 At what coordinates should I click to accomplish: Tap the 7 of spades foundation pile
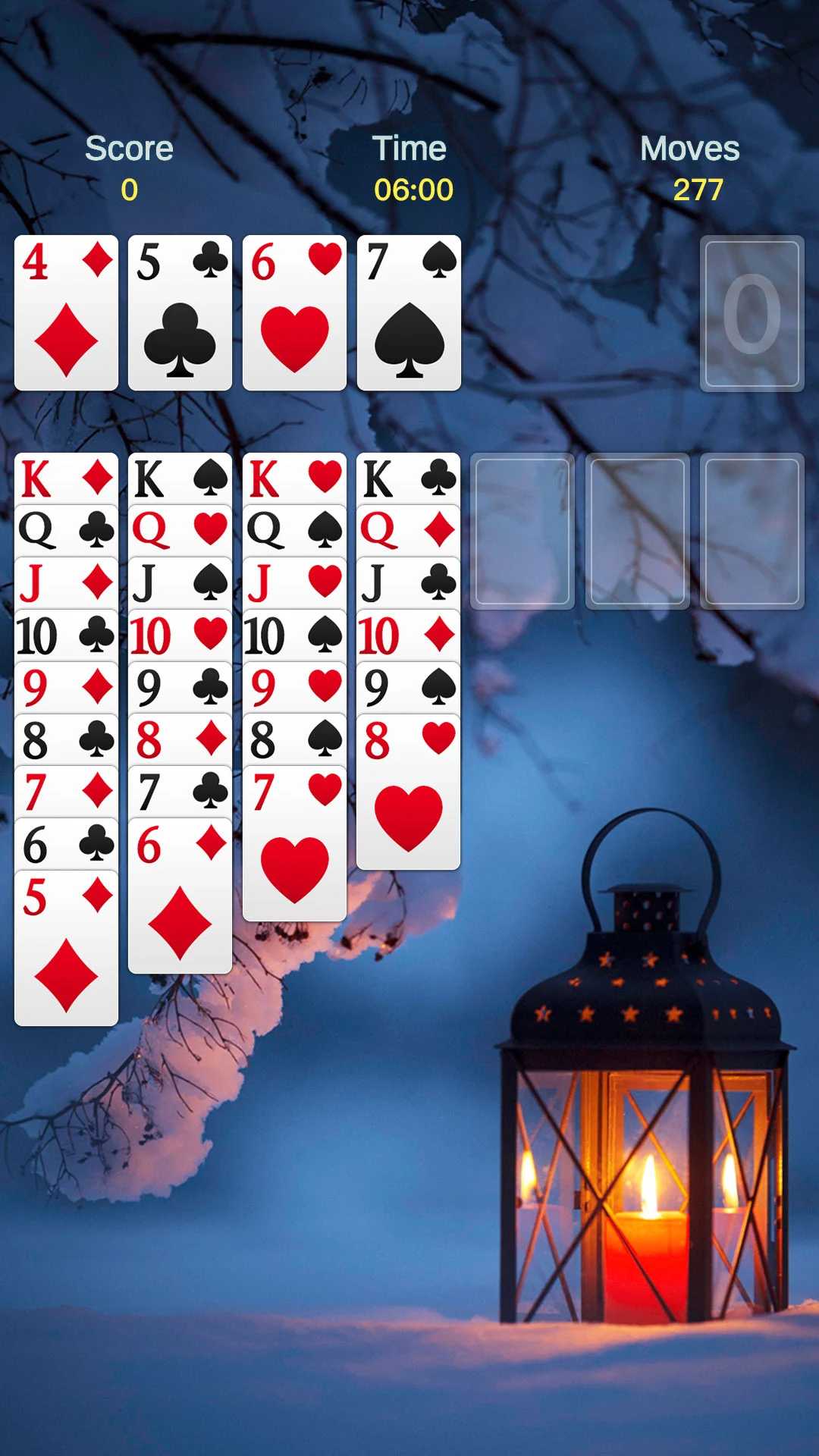coord(409,313)
